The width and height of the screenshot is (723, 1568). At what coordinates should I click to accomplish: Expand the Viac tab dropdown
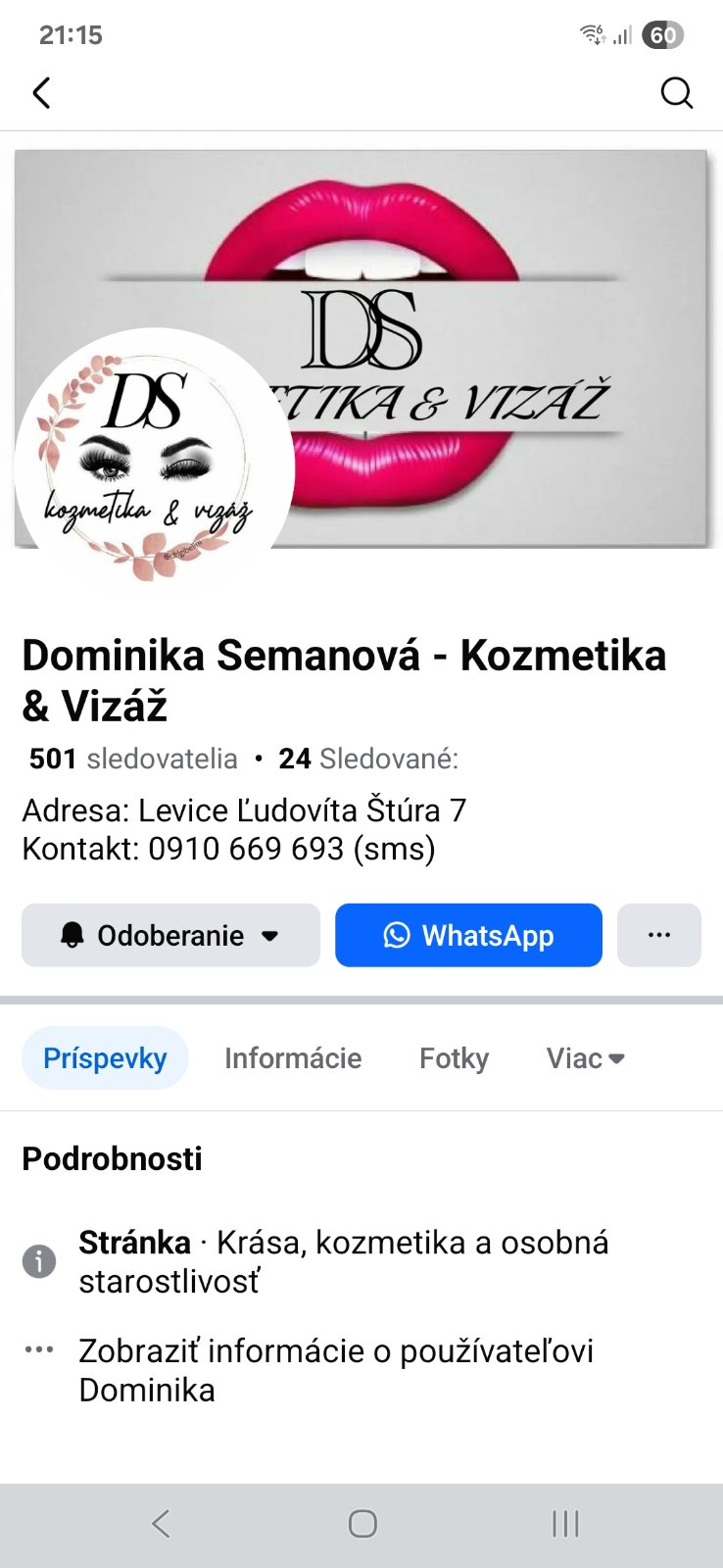585,1058
